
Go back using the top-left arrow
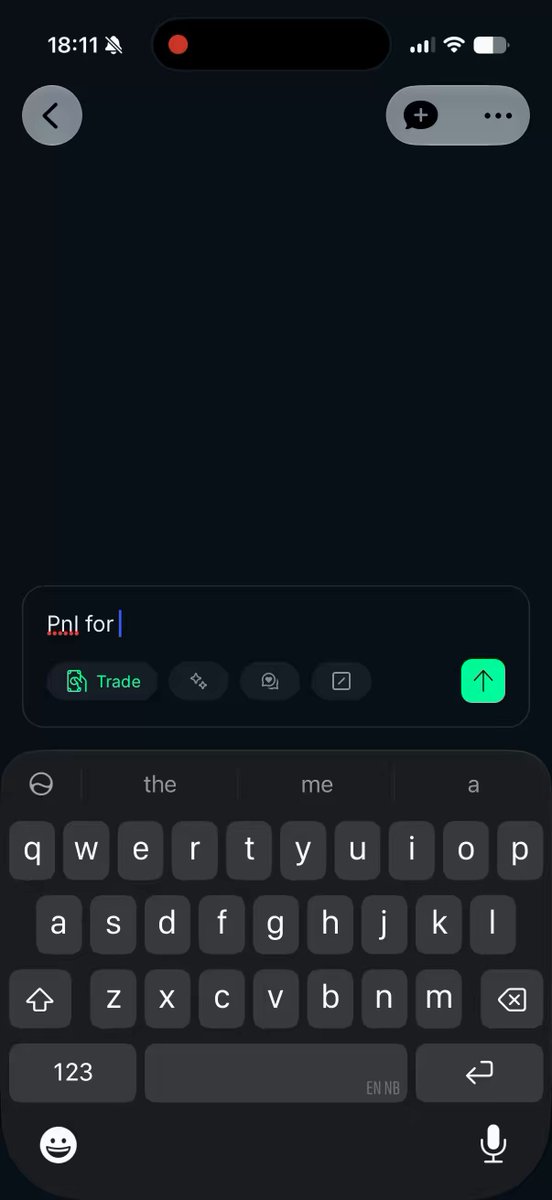(x=52, y=115)
